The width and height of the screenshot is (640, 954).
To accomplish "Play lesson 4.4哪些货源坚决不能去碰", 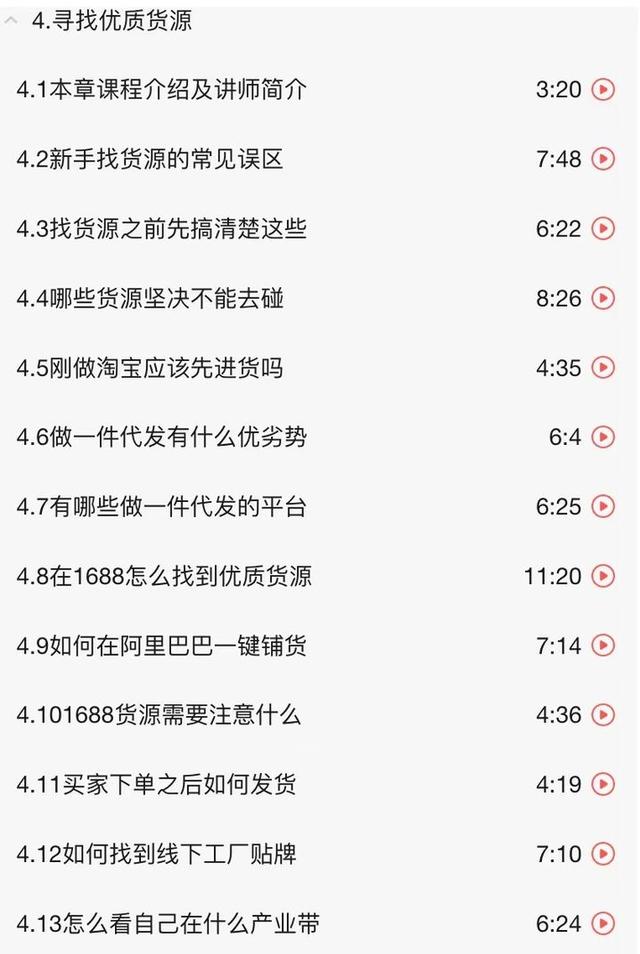I will (x=603, y=298).
